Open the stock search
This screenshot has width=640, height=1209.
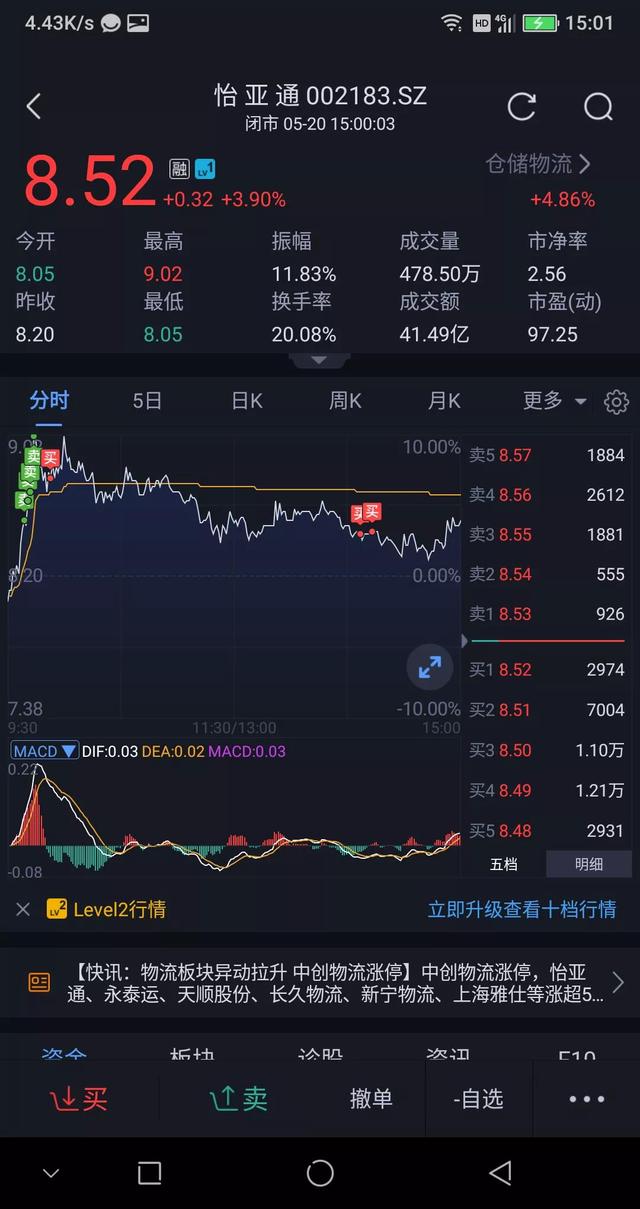click(x=598, y=107)
